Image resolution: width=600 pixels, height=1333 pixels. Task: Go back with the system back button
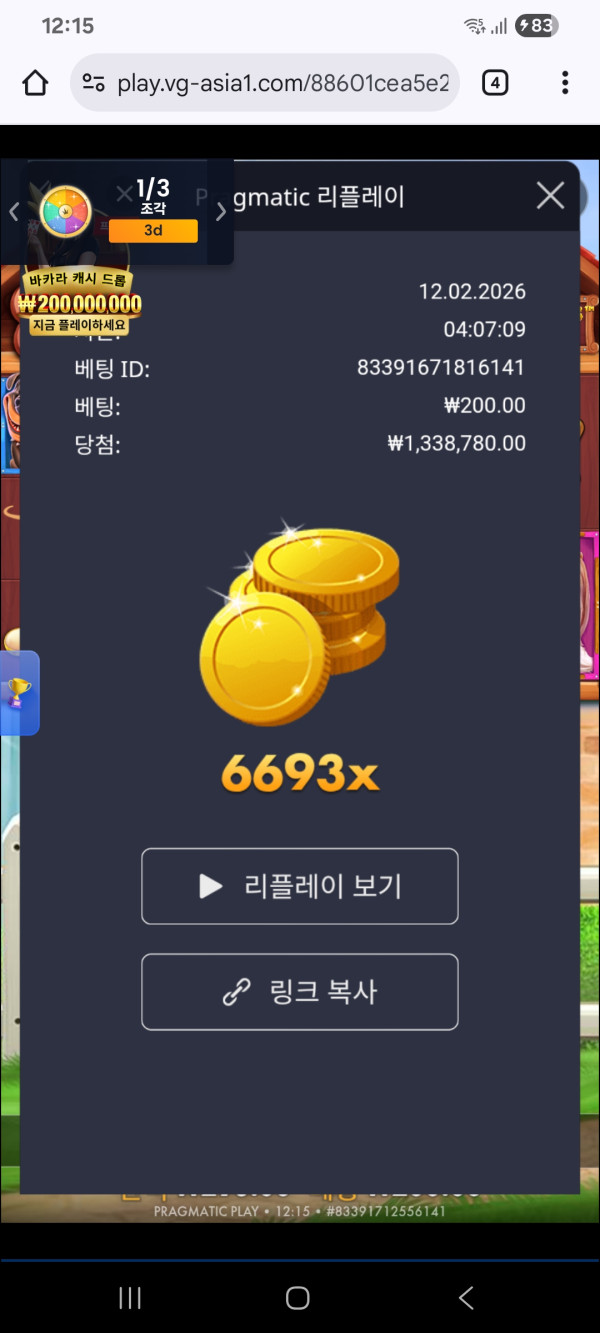tap(466, 1298)
